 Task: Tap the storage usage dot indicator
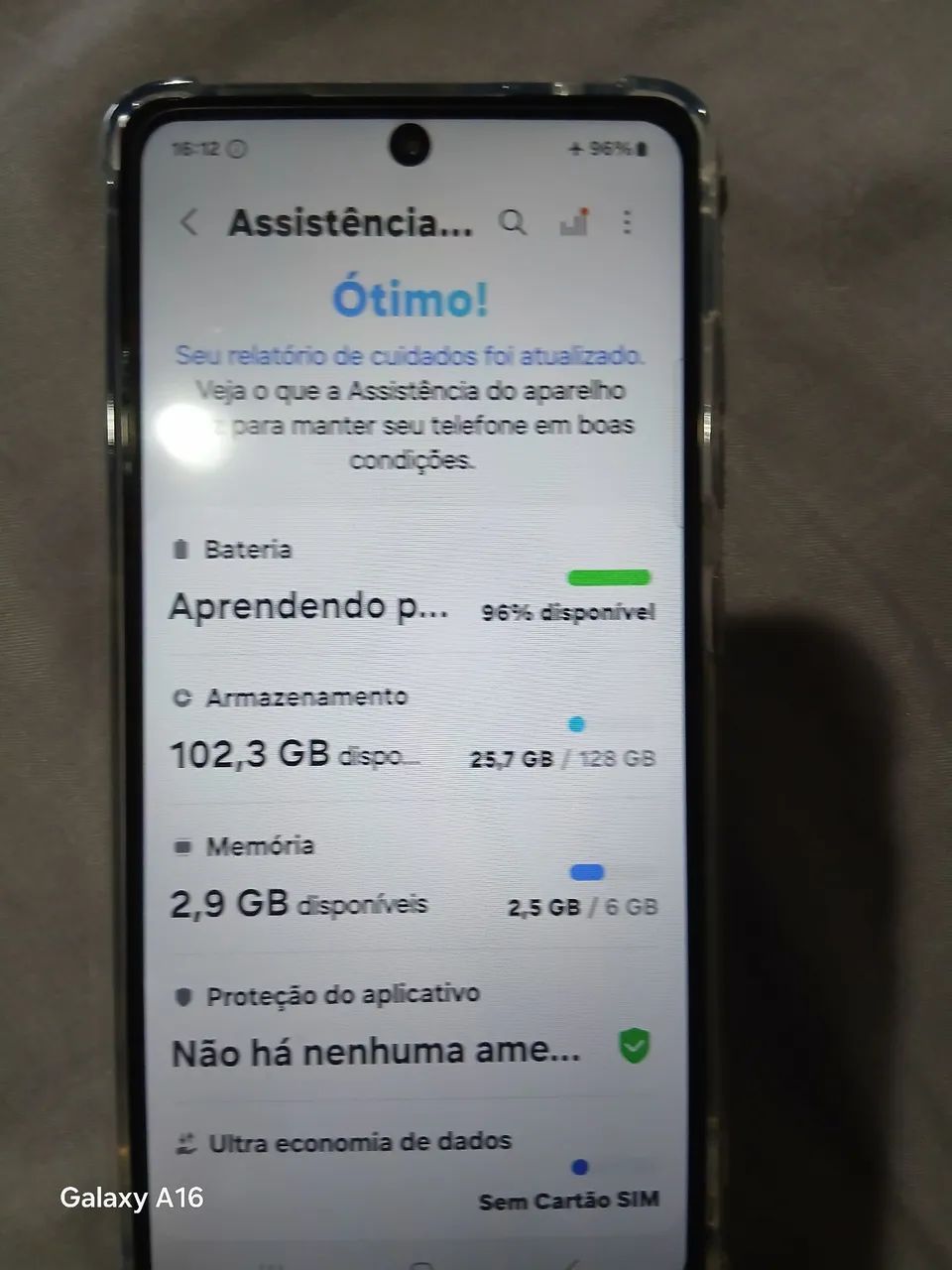pos(578,724)
